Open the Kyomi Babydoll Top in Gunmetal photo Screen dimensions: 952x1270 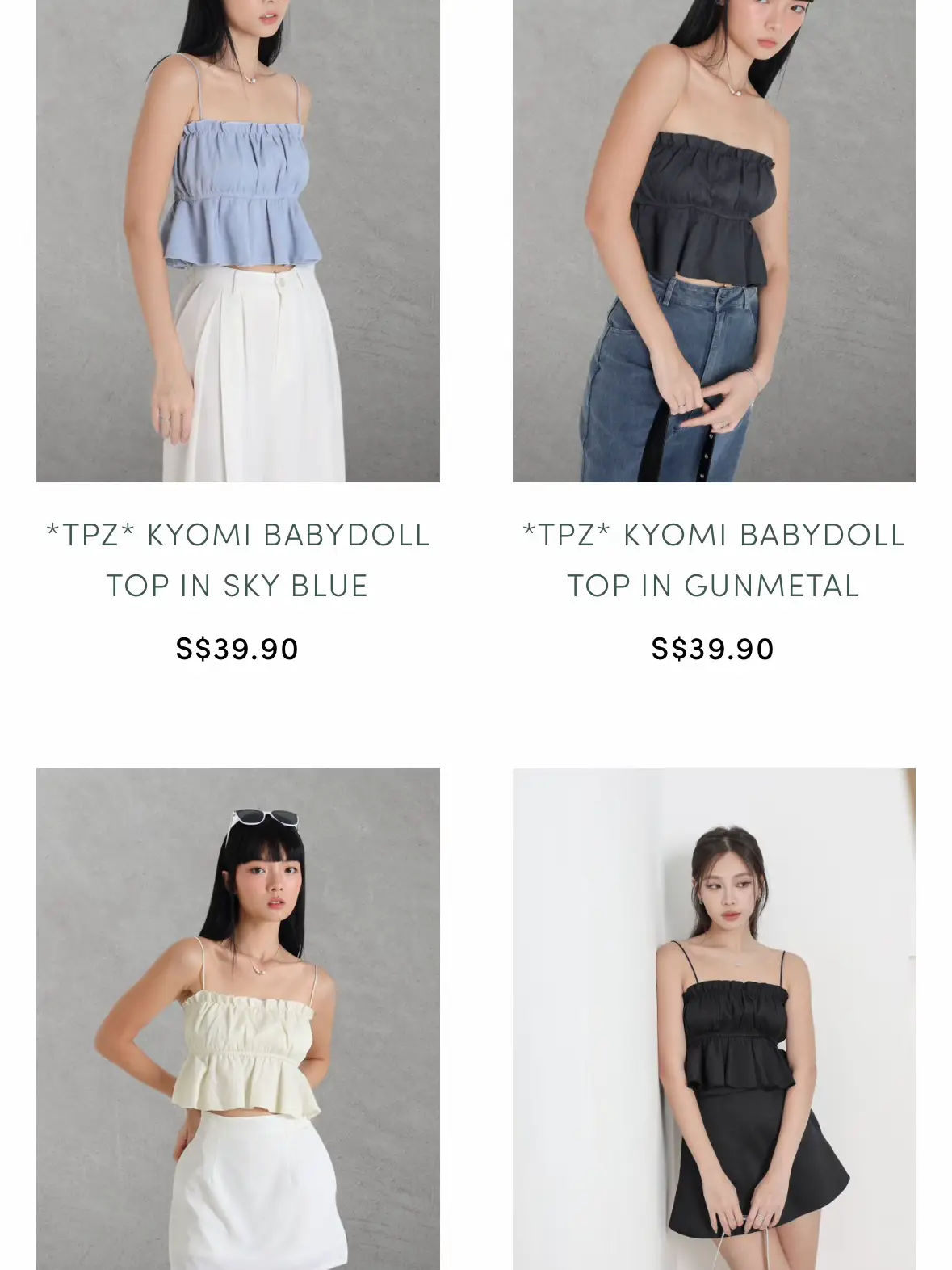[714, 241]
